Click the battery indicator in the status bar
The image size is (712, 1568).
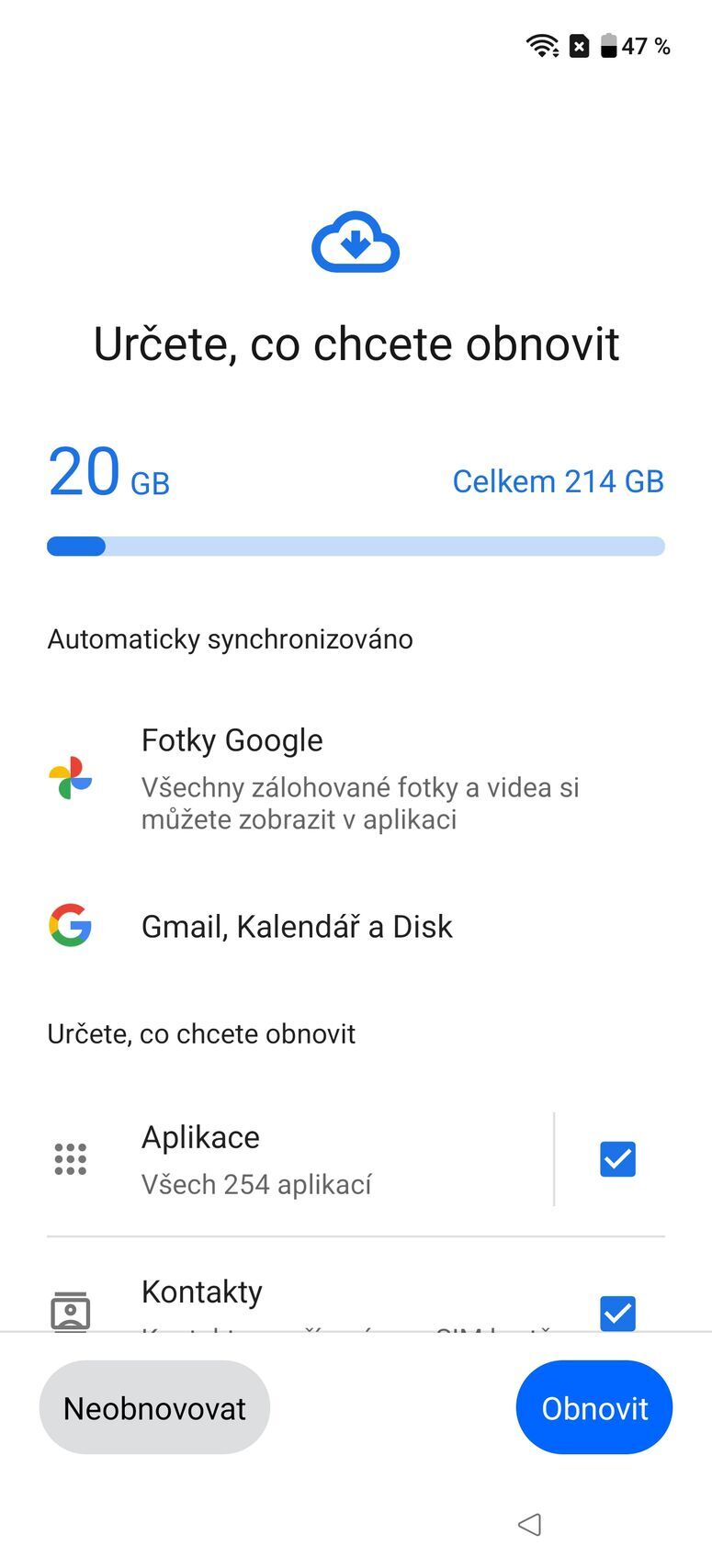point(609,46)
